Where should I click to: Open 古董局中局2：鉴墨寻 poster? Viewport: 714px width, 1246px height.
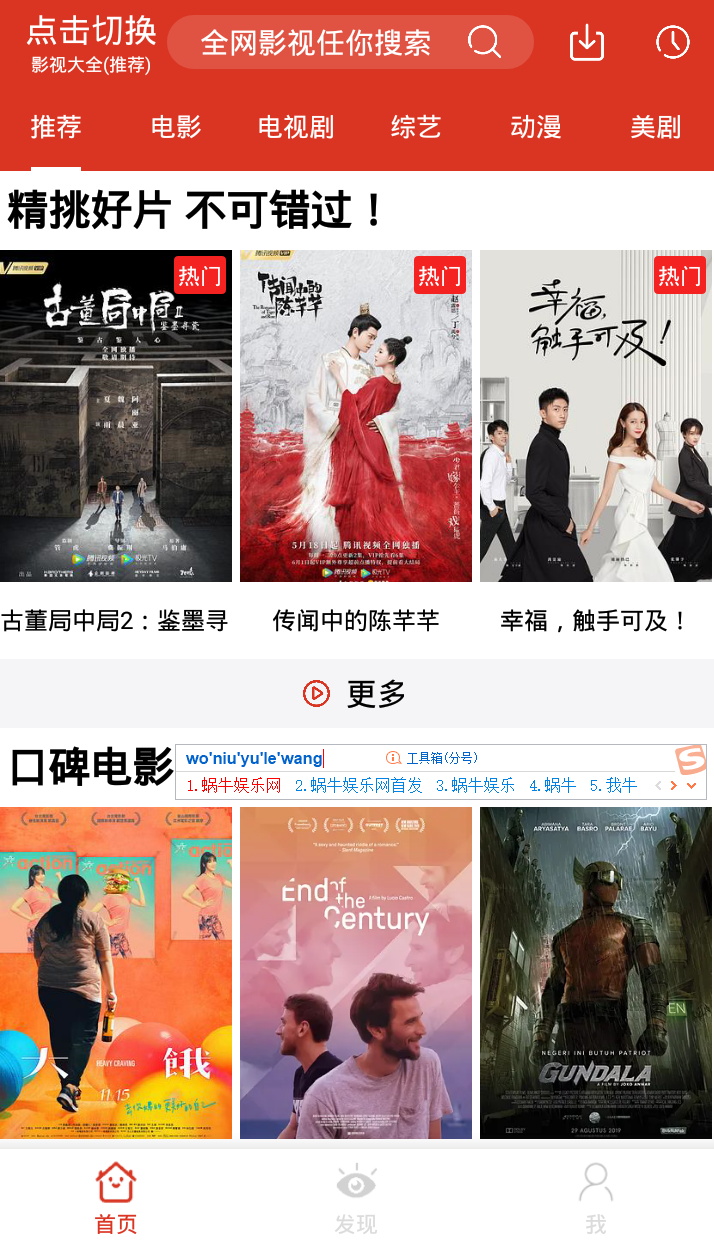[116, 416]
